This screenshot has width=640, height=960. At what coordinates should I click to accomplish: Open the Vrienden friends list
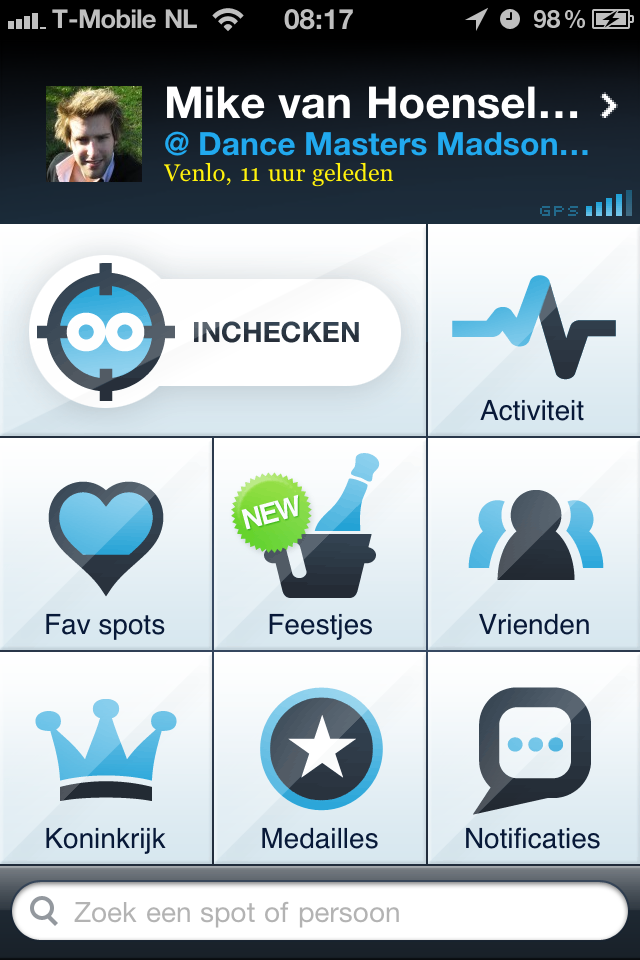(x=534, y=545)
